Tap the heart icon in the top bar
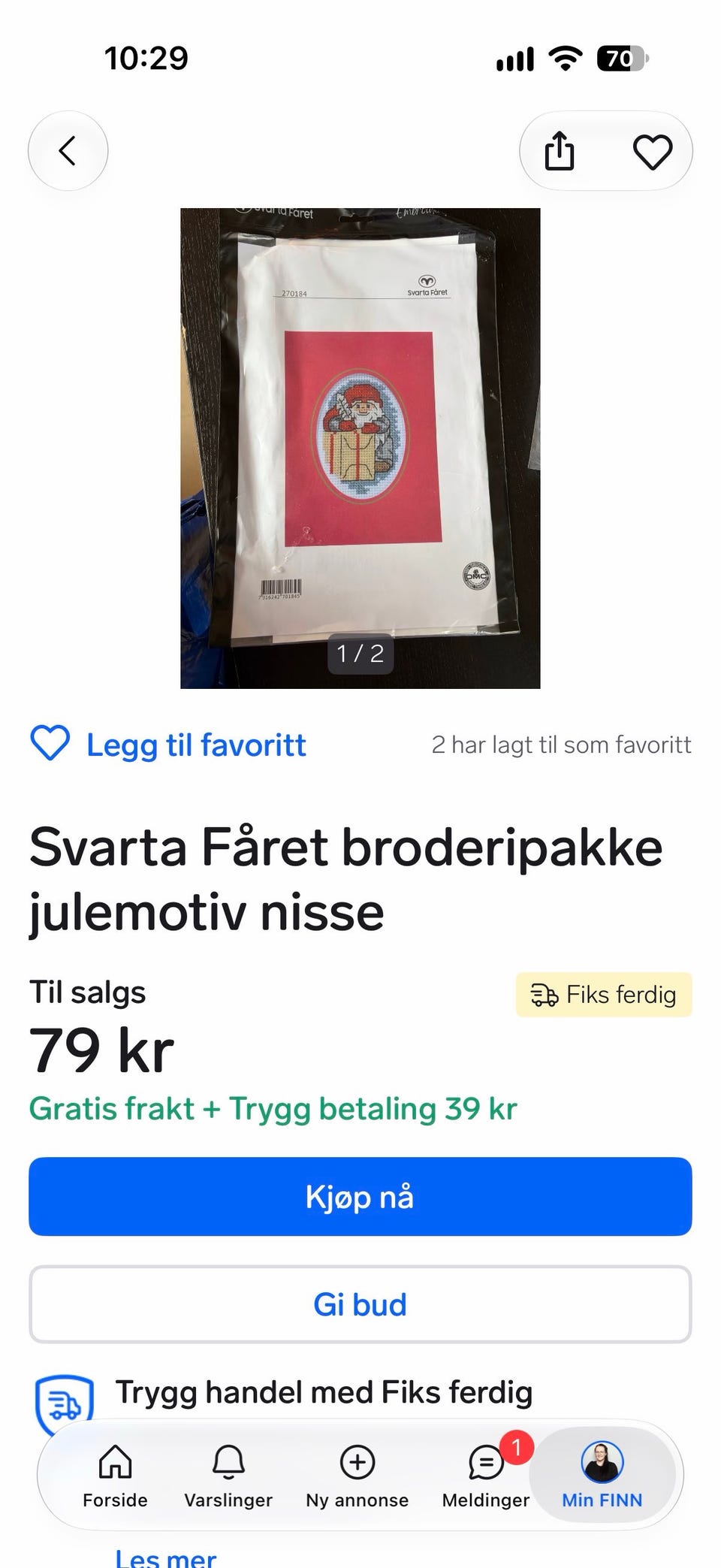Image resolution: width=721 pixels, height=1568 pixels. pyautogui.click(x=653, y=152)
